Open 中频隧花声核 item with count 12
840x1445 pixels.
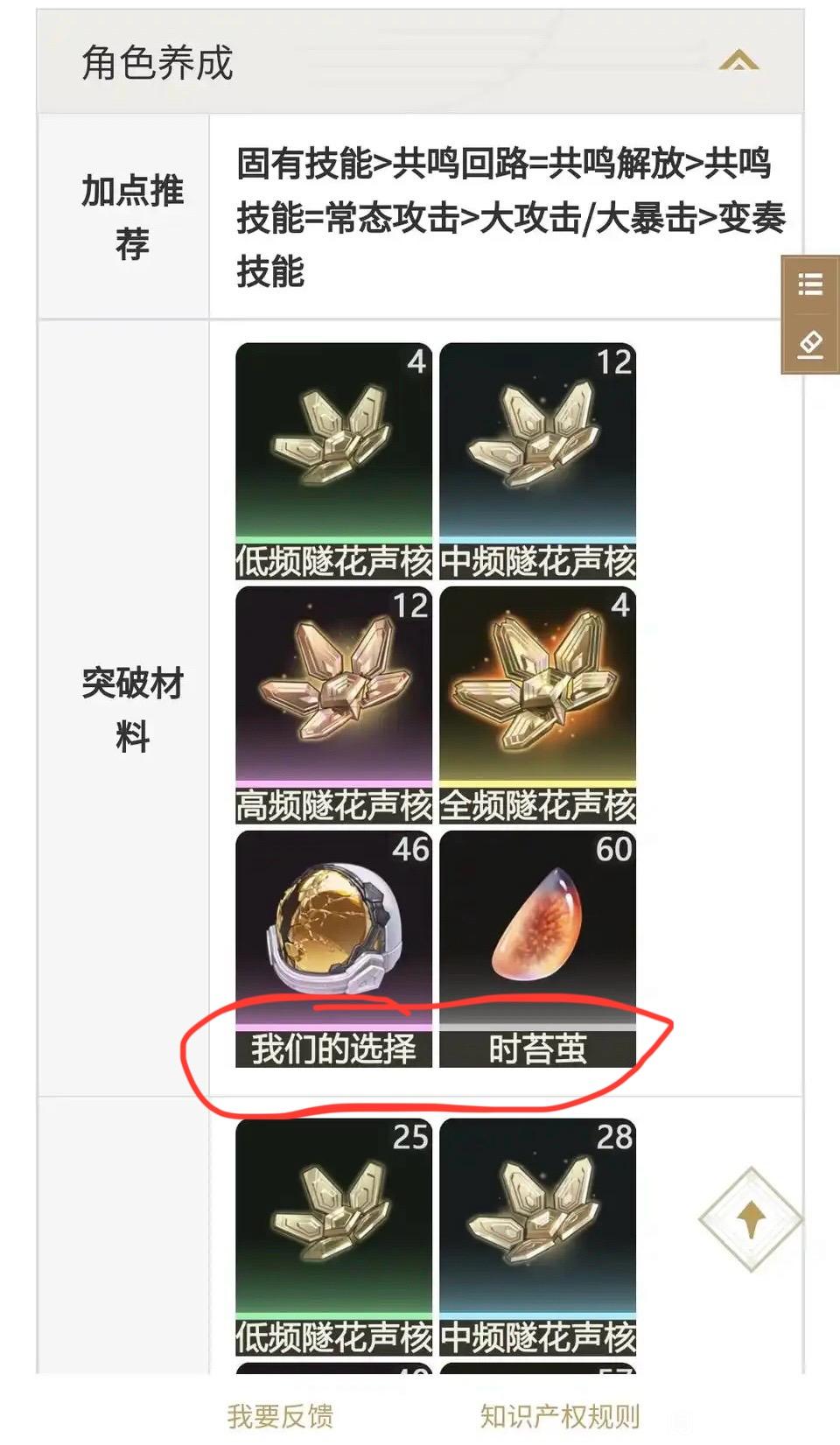(537, 460)
